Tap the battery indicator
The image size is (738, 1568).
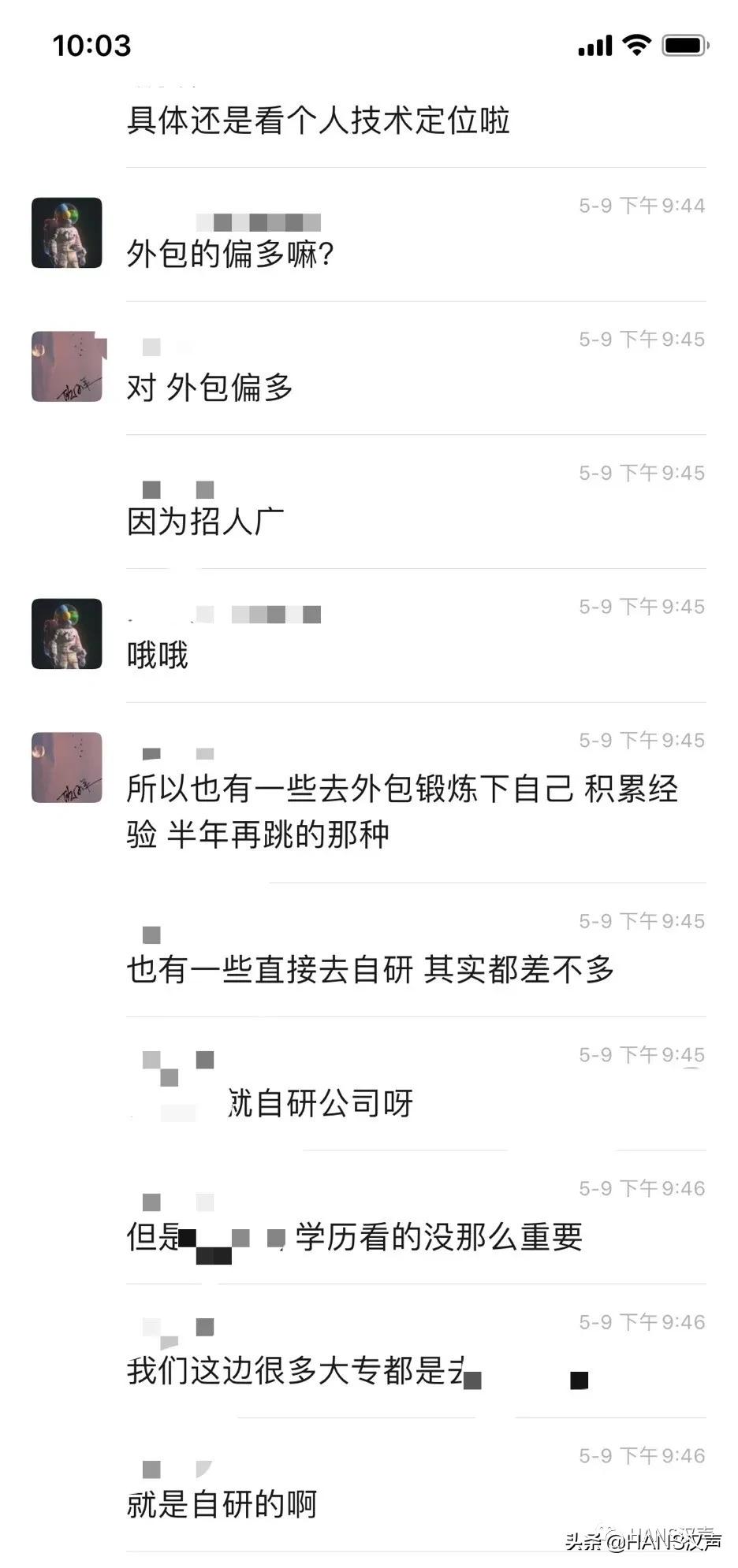[683, 47]
